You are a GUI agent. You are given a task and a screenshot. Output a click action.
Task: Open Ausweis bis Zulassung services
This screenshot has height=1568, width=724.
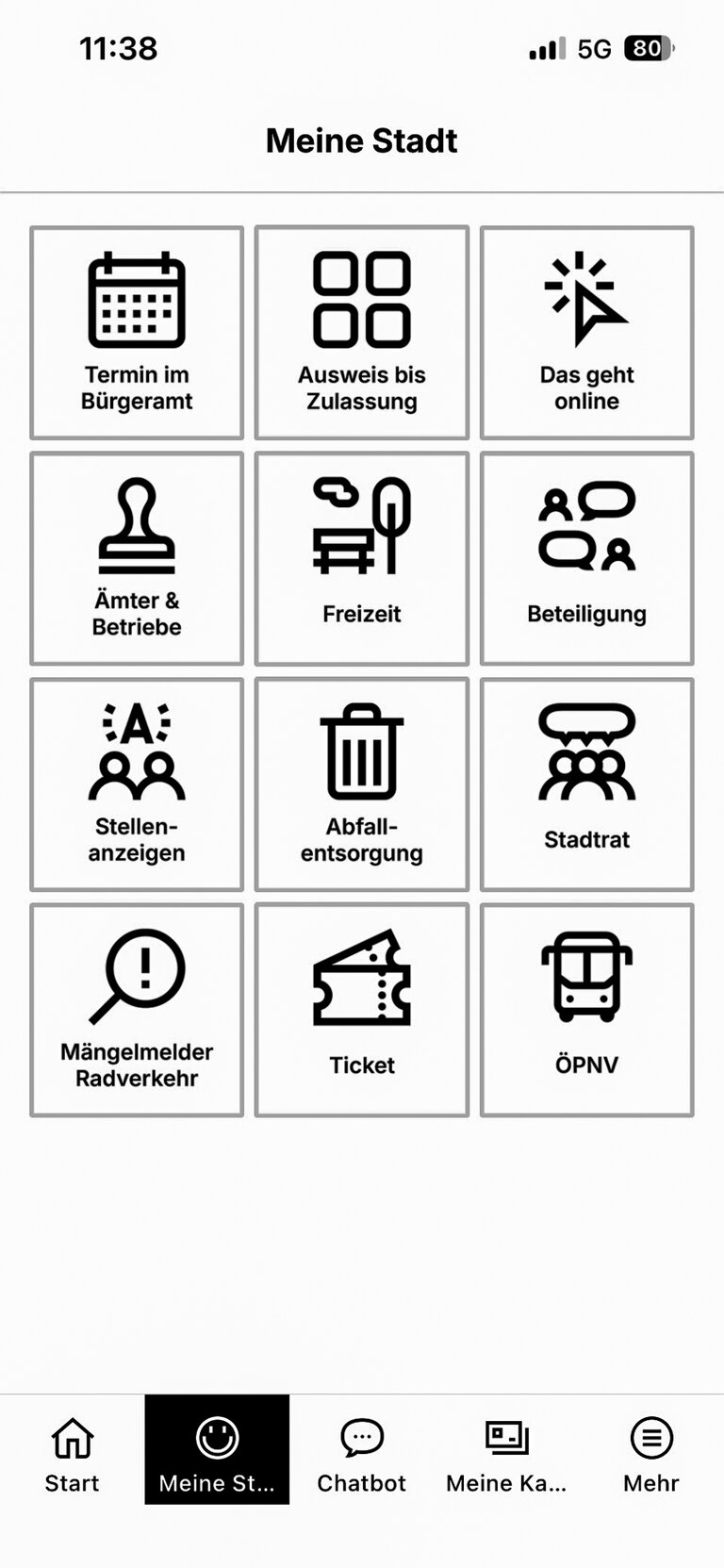362,333
